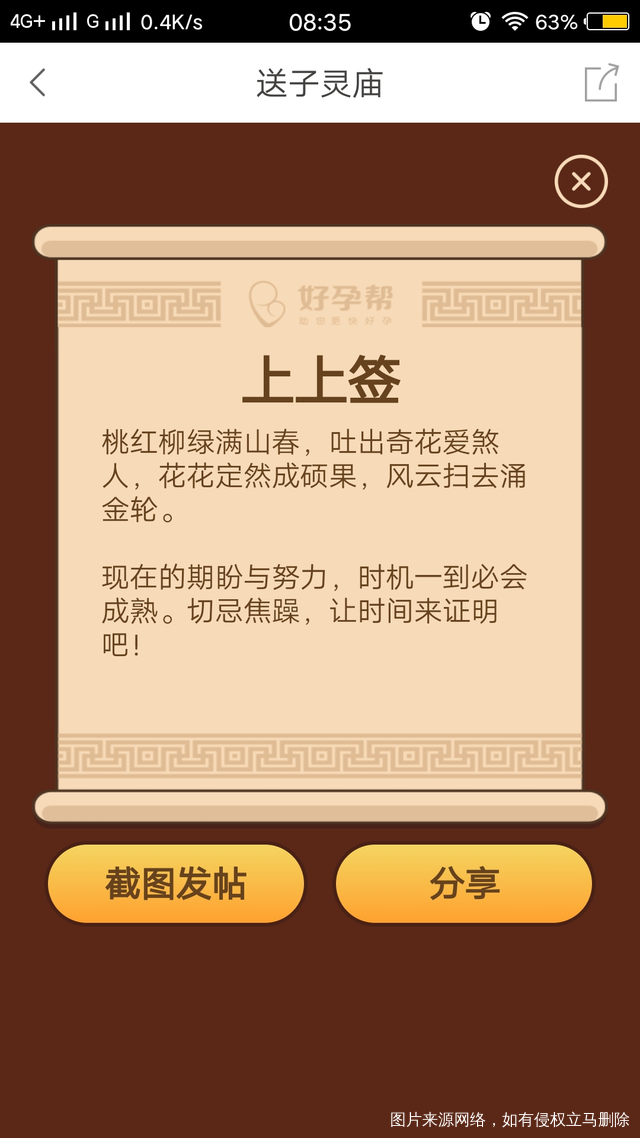Image resolution: width=640 pixels, height=1138 pixels.
Task: Open the share icon in the top bar
Action: [601, 82]
